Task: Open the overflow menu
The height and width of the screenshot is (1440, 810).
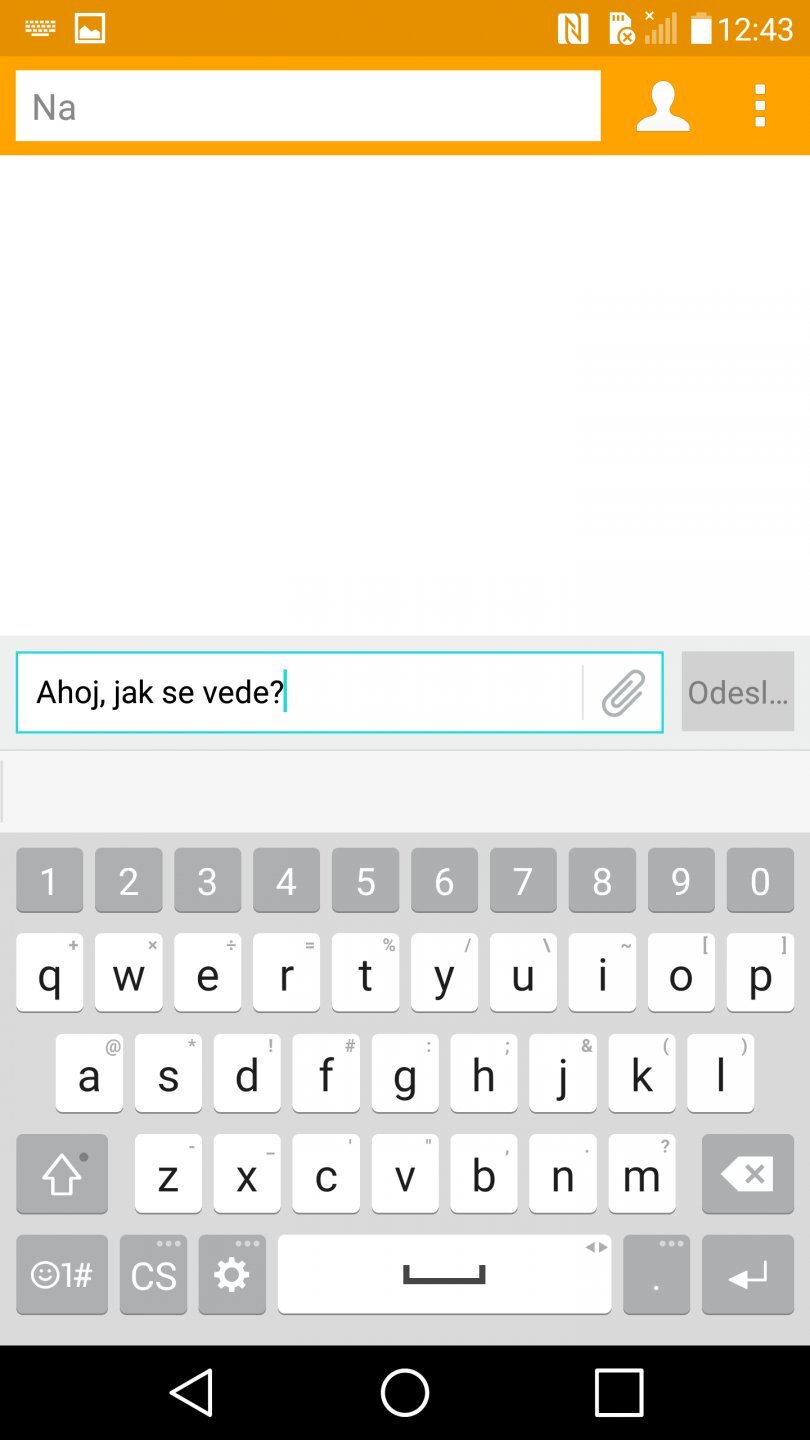Action: click(760, 106)
